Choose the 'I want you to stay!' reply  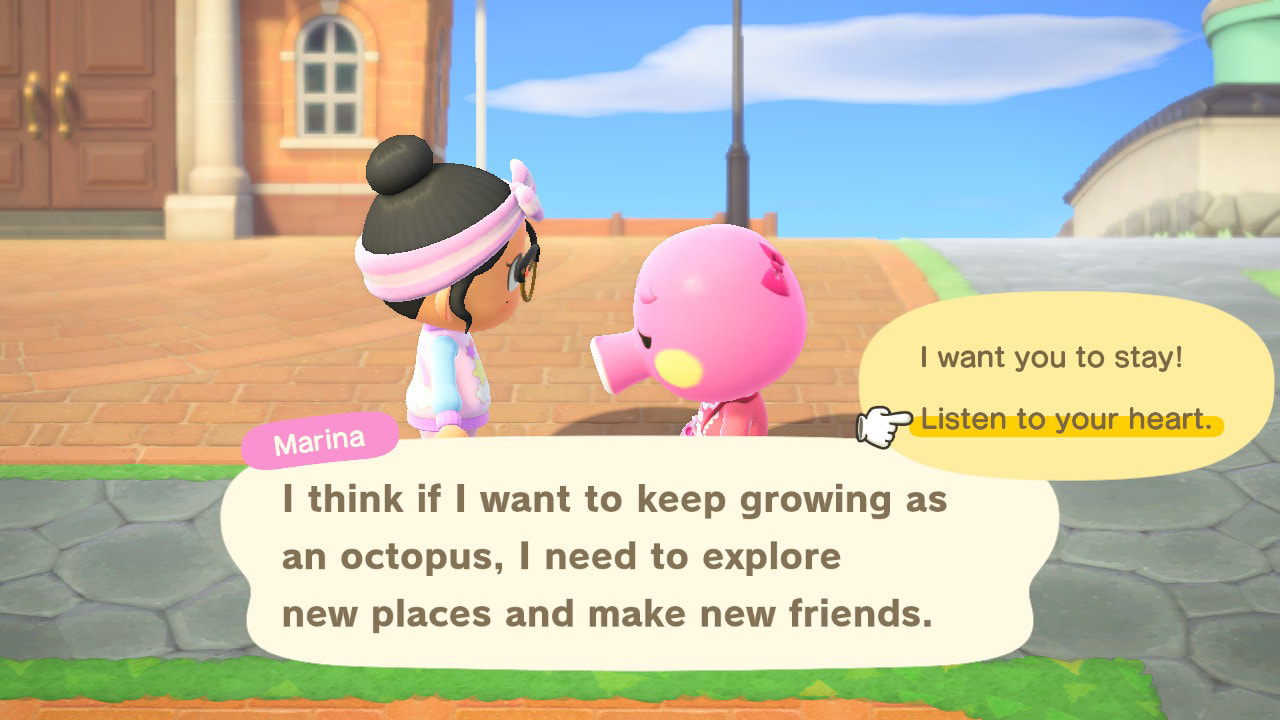1051,358
